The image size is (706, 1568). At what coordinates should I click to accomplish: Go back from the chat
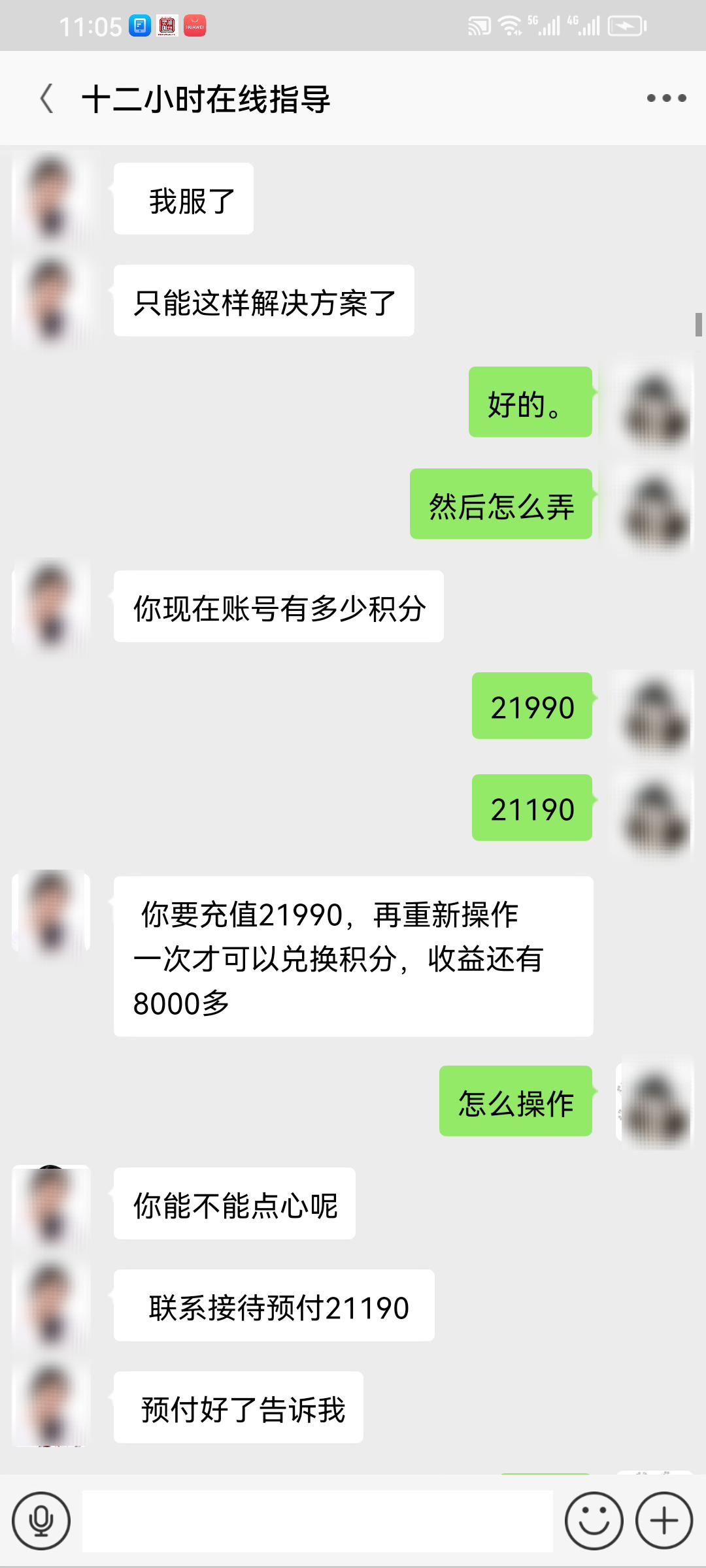[47, 99]
